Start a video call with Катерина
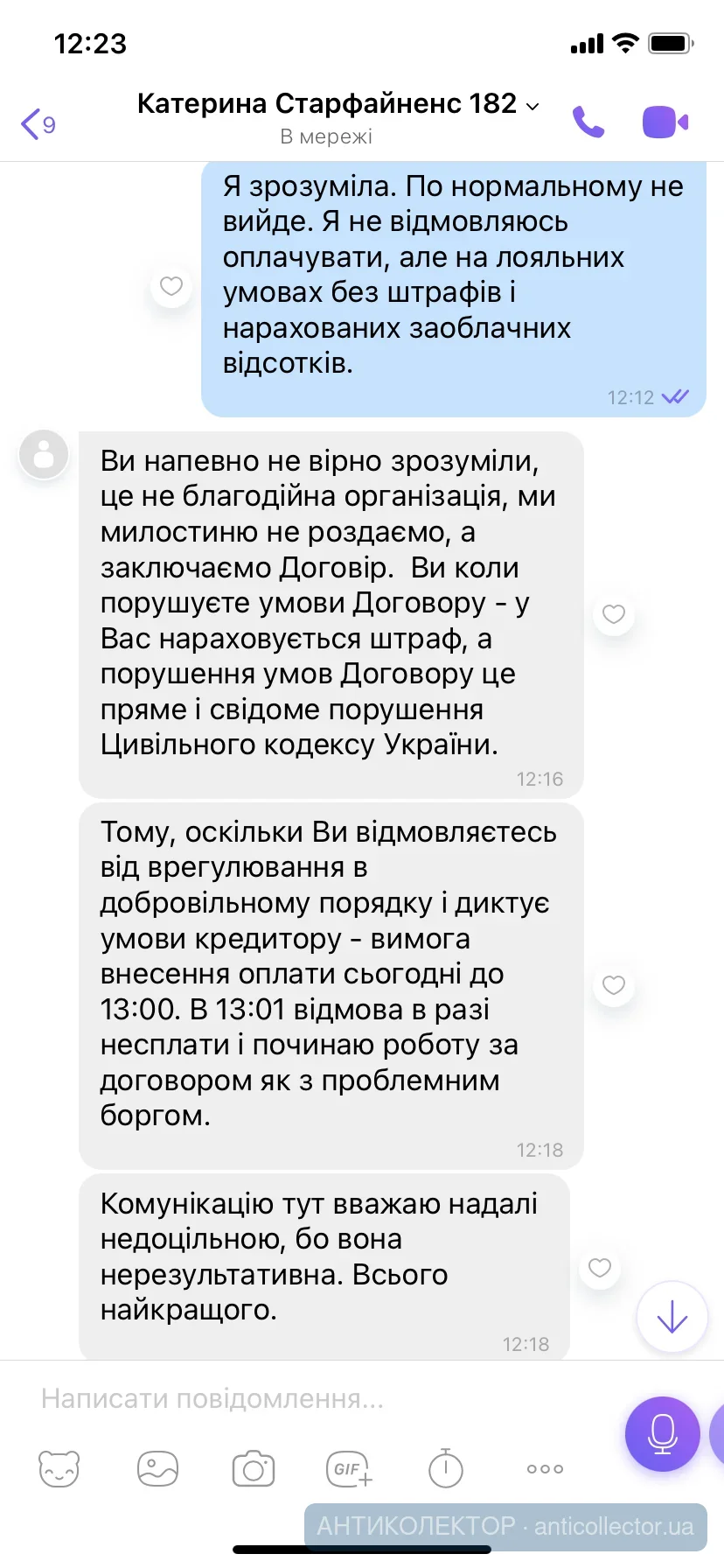Screen dimensions: 724x1568 tap(665, 122)
